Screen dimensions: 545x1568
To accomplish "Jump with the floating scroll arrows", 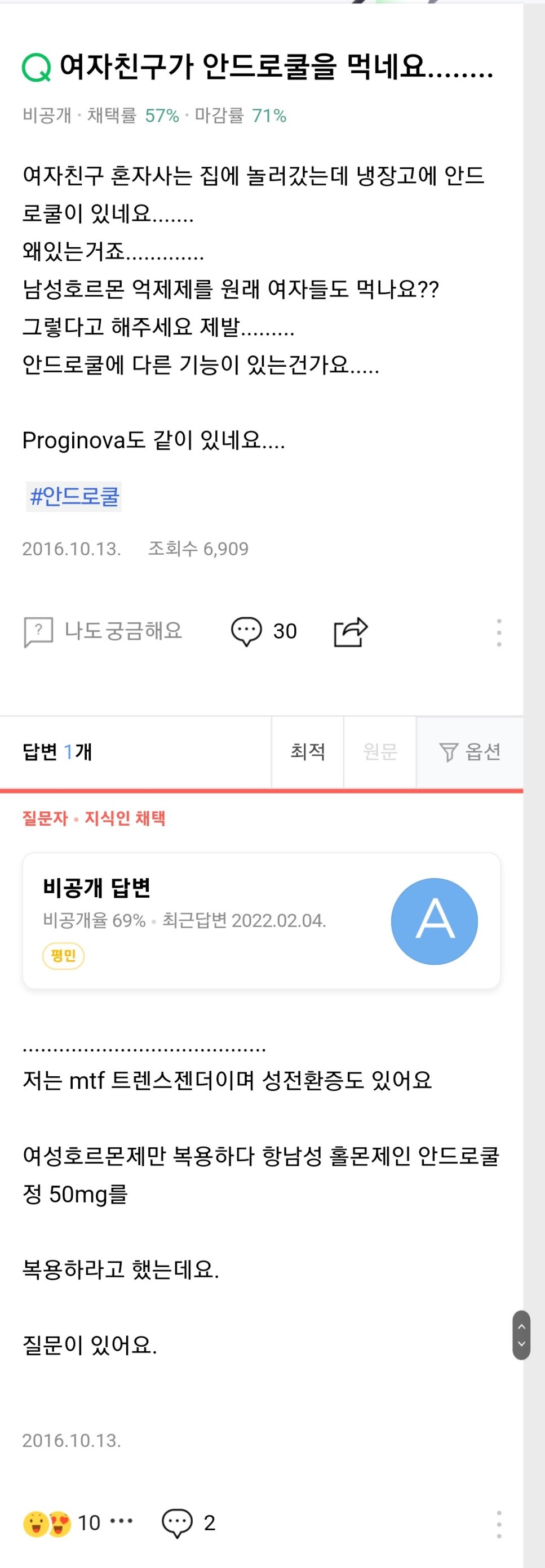I will click(x=521, y=1335).
